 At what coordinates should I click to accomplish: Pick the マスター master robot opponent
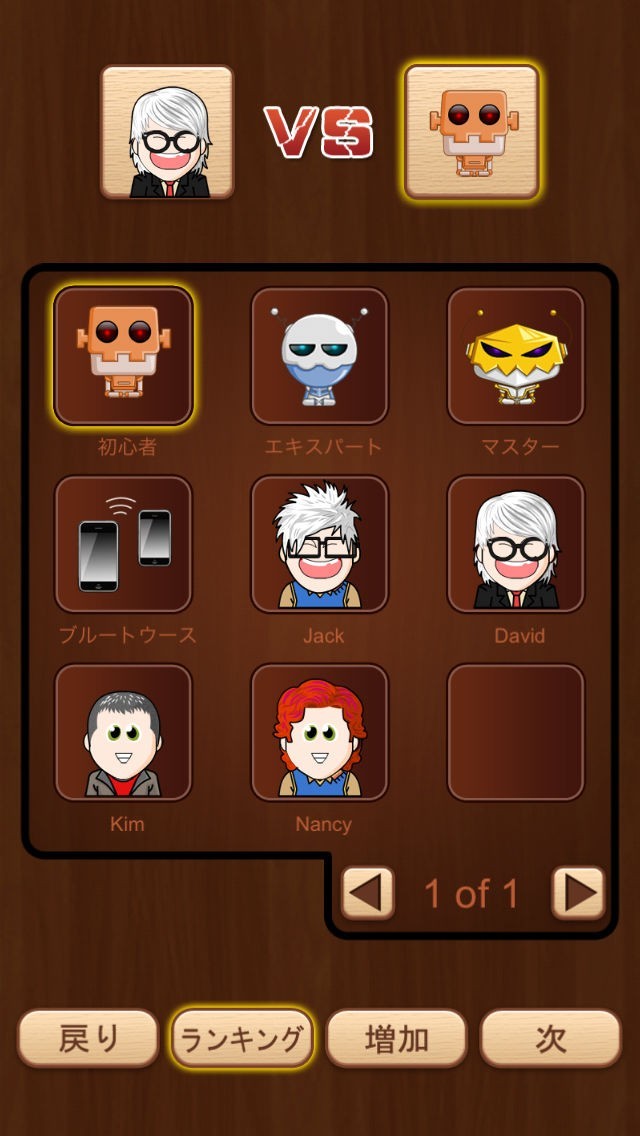coord(515,355)
